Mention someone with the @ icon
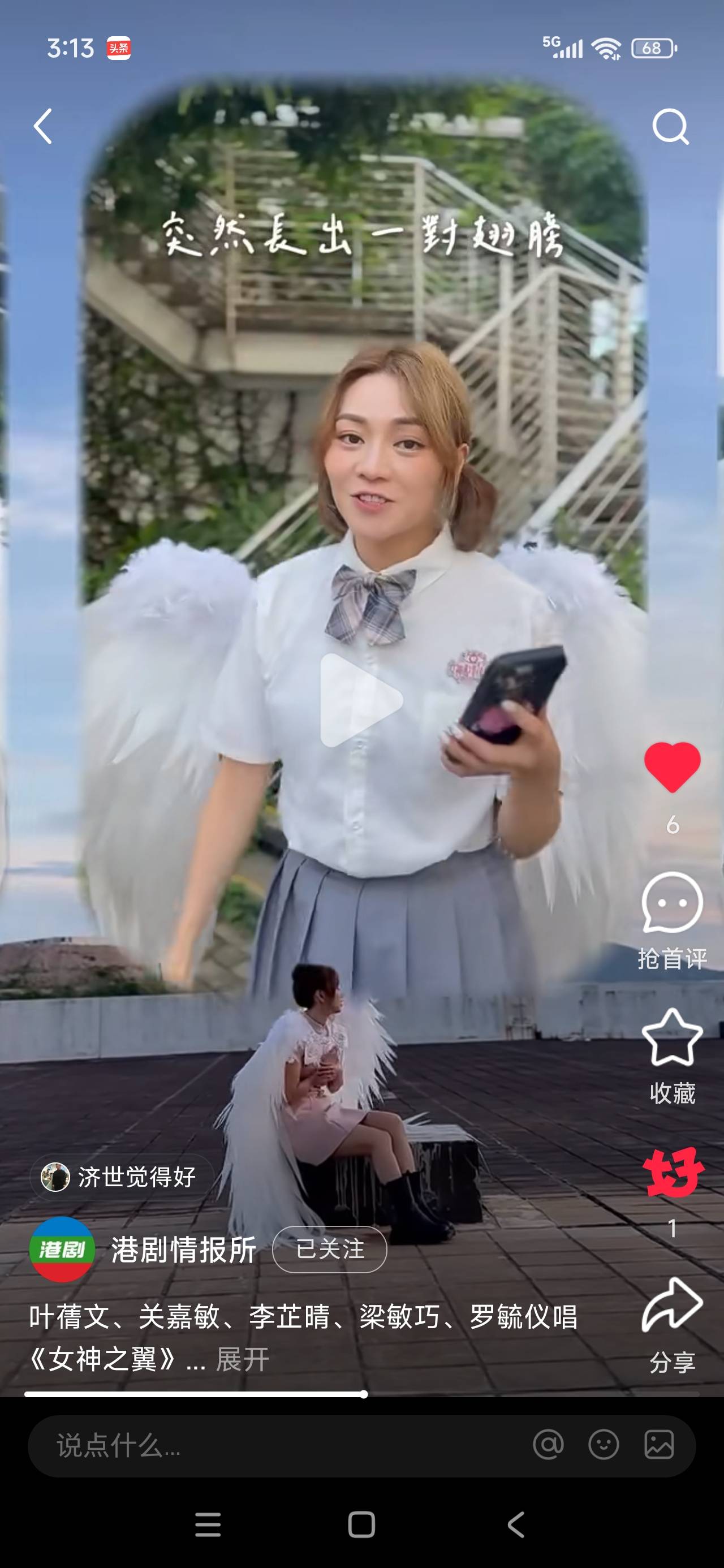This screenshot has height=1568, width=724. 548,1445
